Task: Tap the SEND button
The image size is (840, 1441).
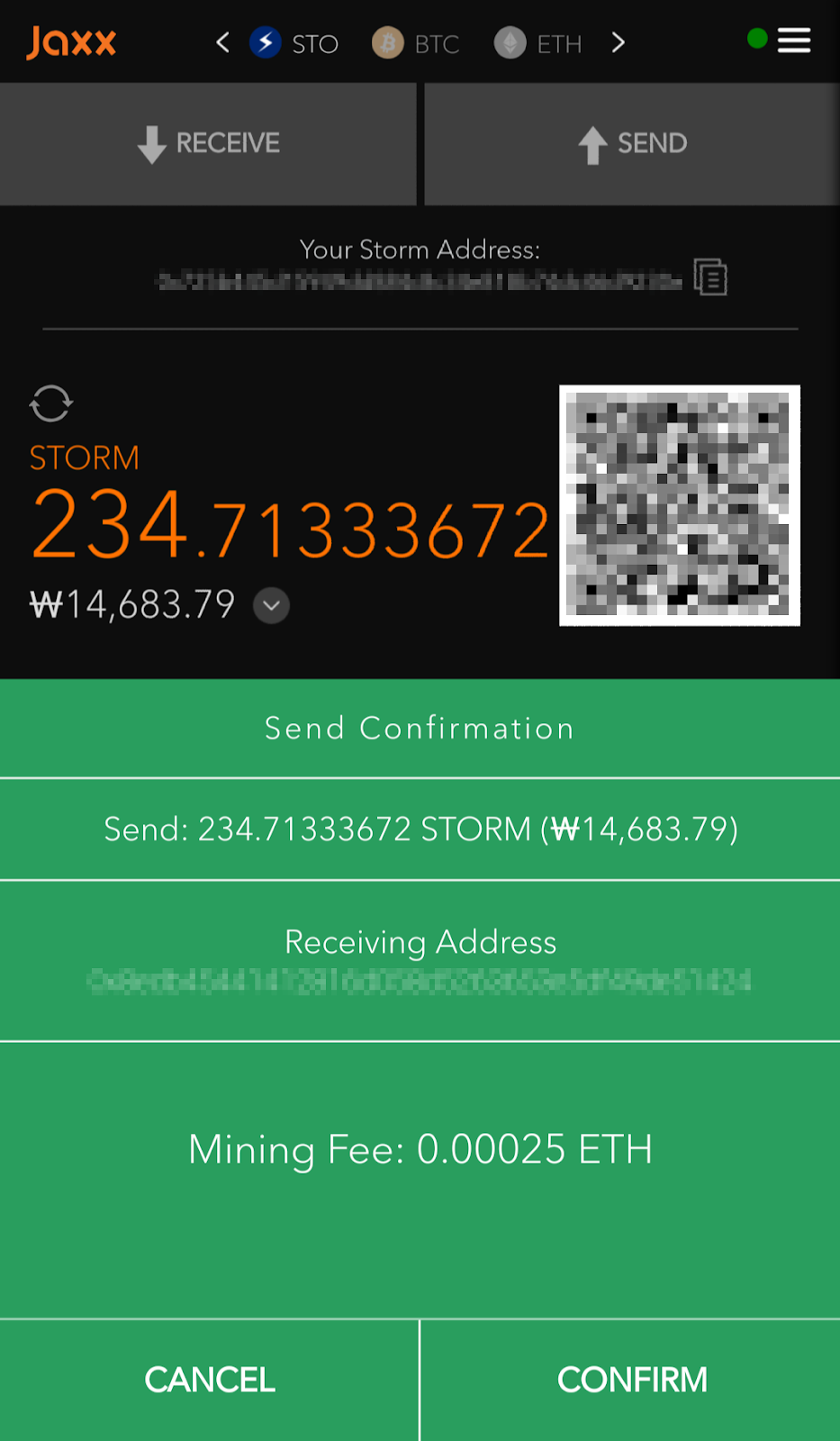Action: [632, 143]
